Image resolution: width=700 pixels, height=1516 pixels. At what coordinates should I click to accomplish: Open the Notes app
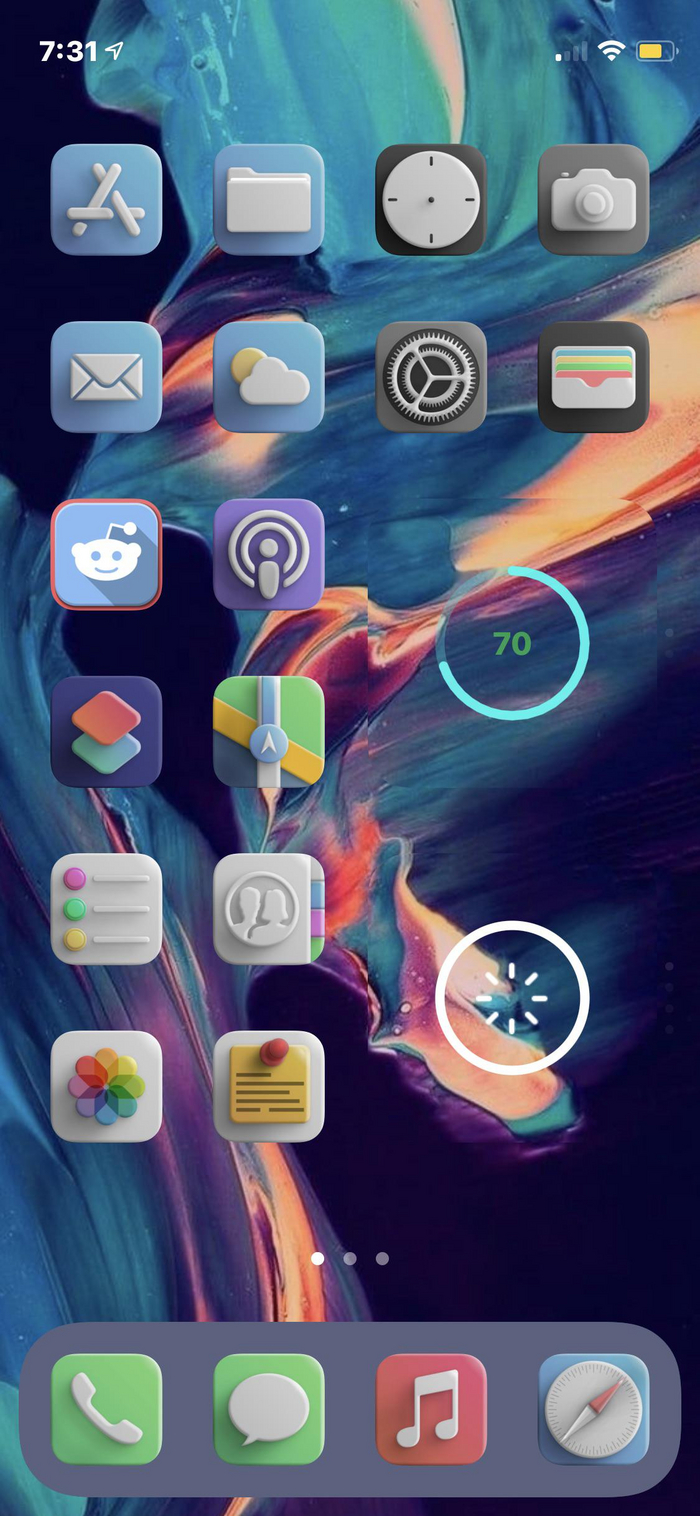[x=269, y=1086]
